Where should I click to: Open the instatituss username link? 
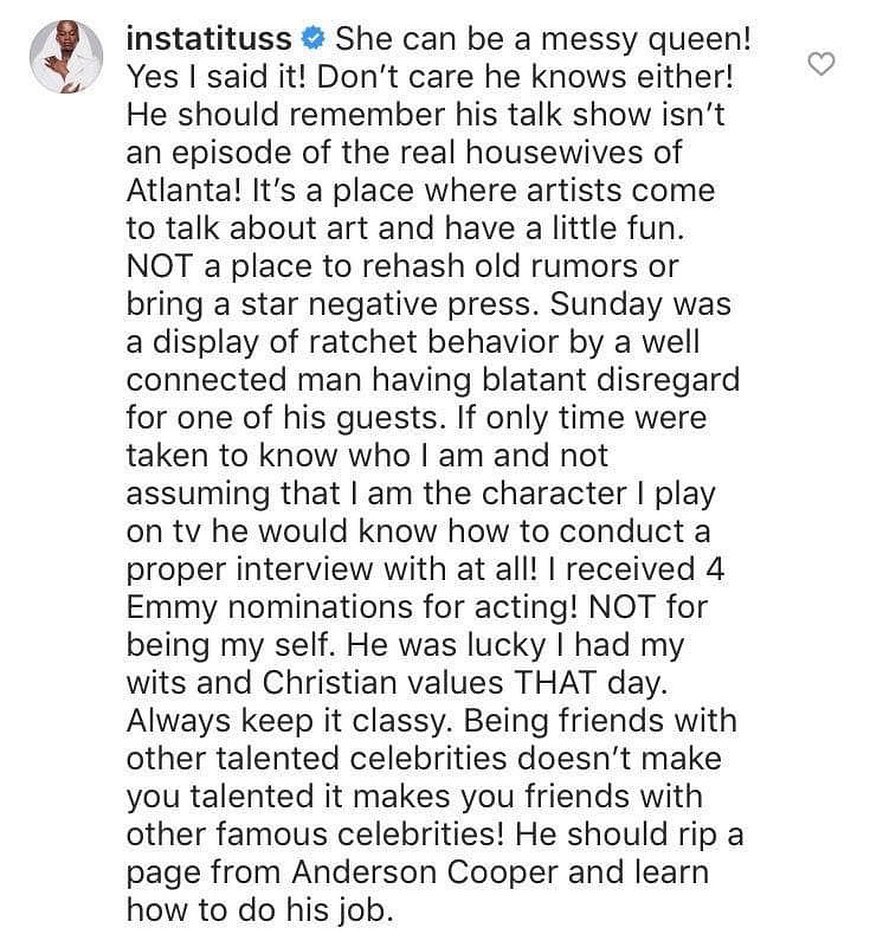tap(210, 39)
